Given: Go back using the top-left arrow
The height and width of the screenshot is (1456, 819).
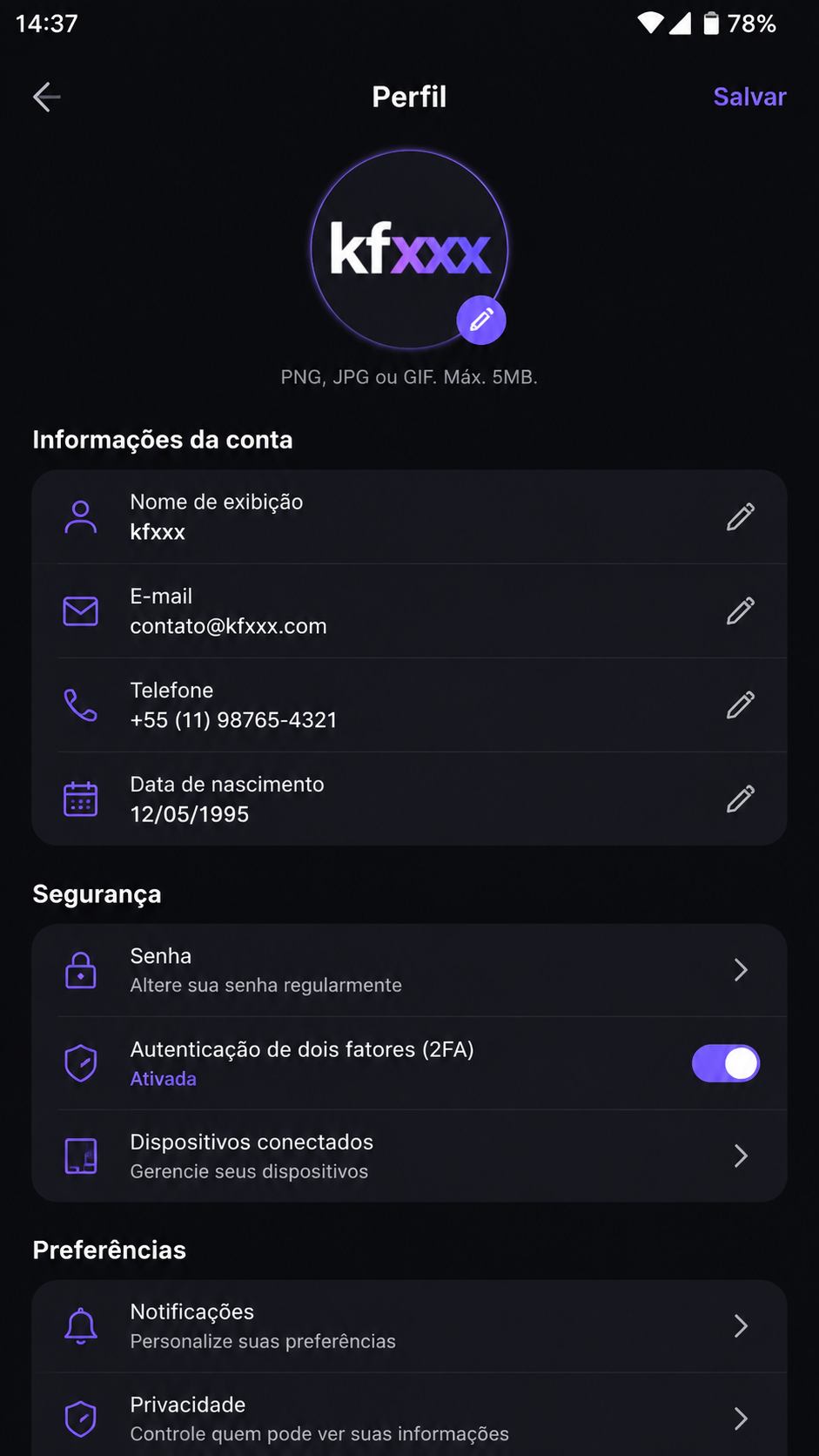Looking at the screenshot, I should pyautogui.click(x=47, y=97).
